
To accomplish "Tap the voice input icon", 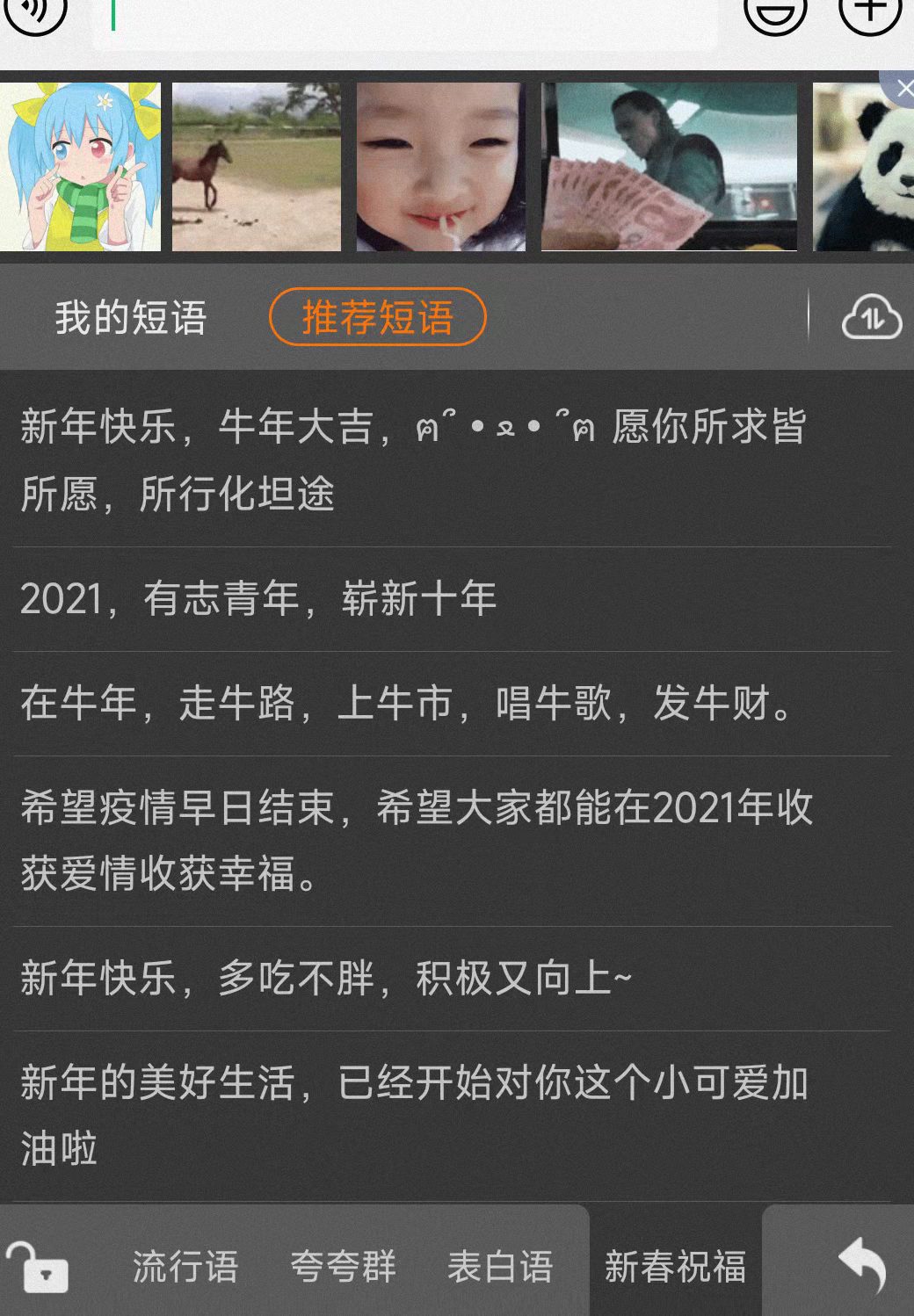I will 35,12.
